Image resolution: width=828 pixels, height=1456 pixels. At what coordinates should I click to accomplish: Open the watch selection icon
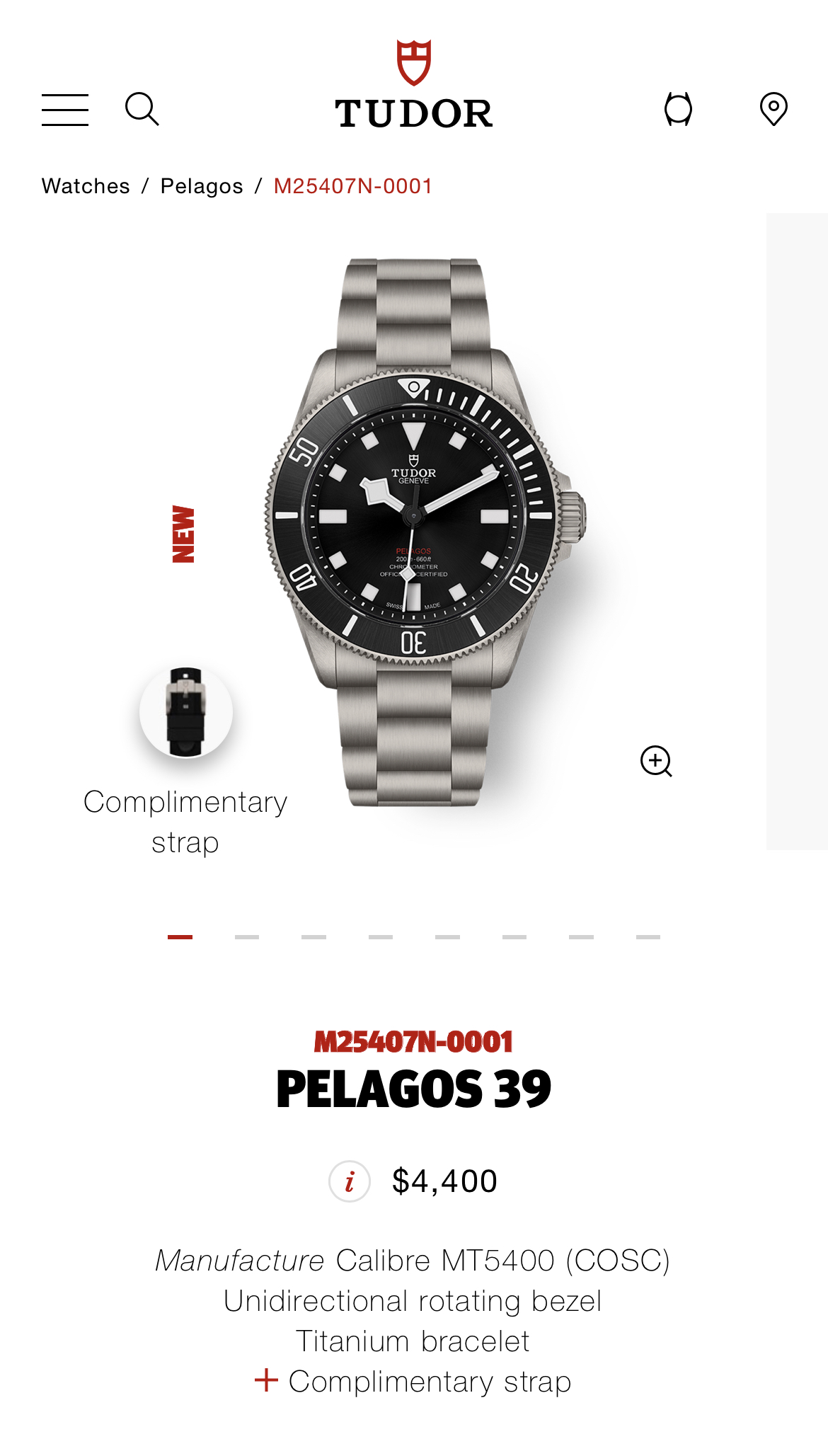pos(678,109)
